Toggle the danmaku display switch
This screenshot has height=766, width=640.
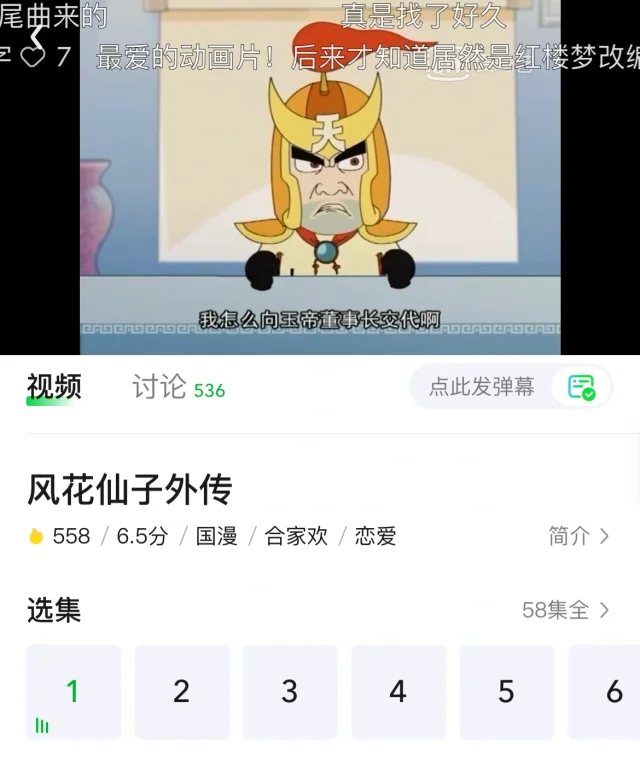coord(582,387)
